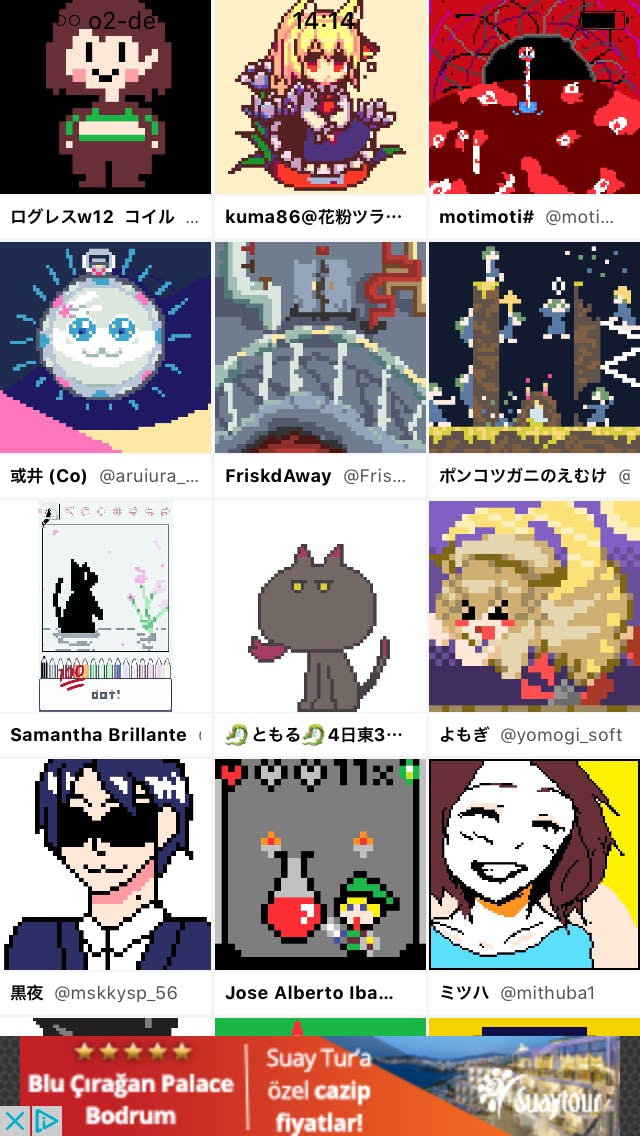
Task: View 黒夜's sunglasses portrait
Action: (106, 864)
